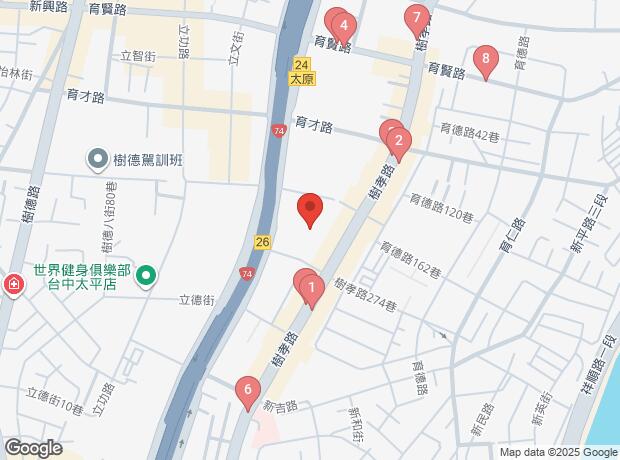
Task: Open map marker number 4
Action: coord(343,26)
